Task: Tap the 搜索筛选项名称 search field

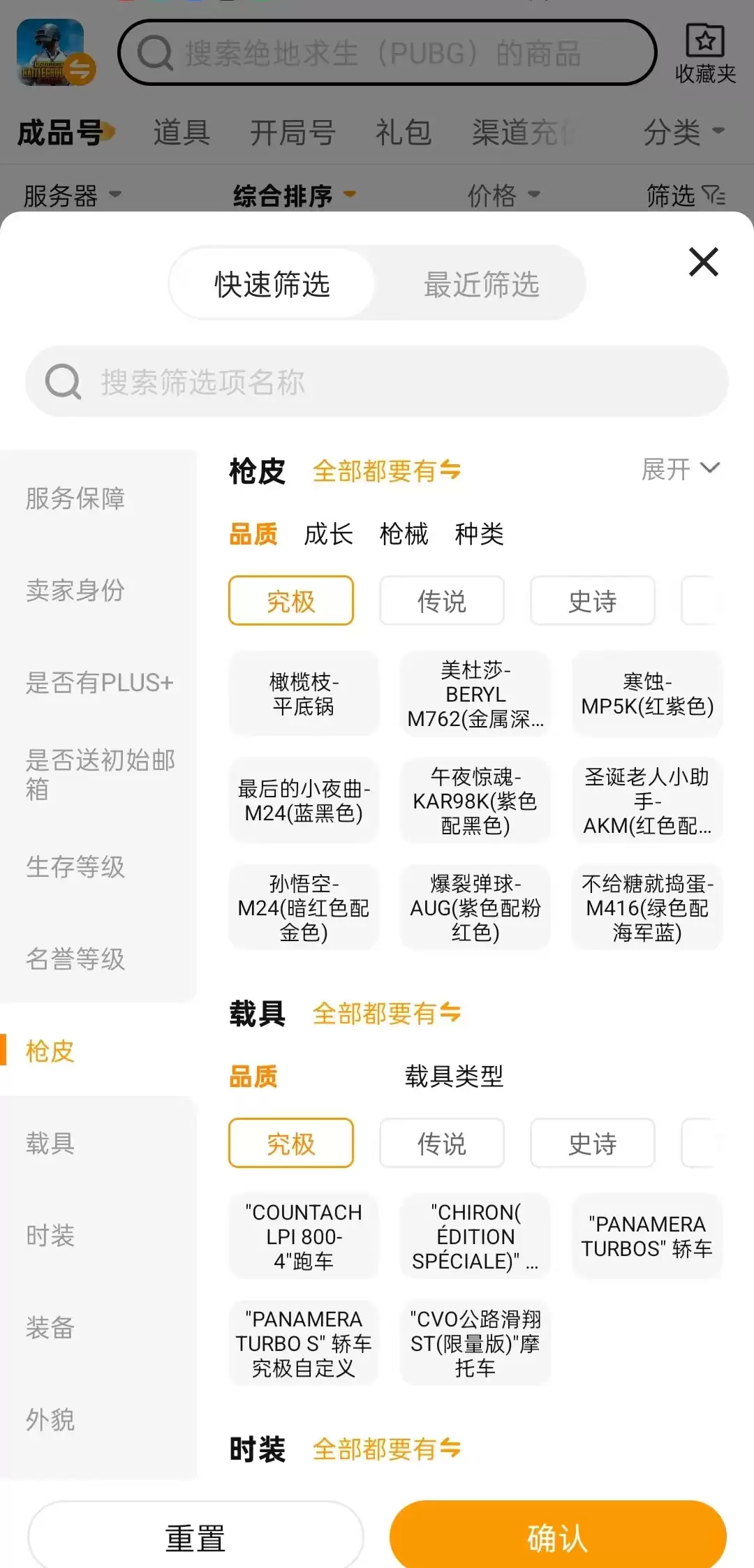Action: point(377,381)
